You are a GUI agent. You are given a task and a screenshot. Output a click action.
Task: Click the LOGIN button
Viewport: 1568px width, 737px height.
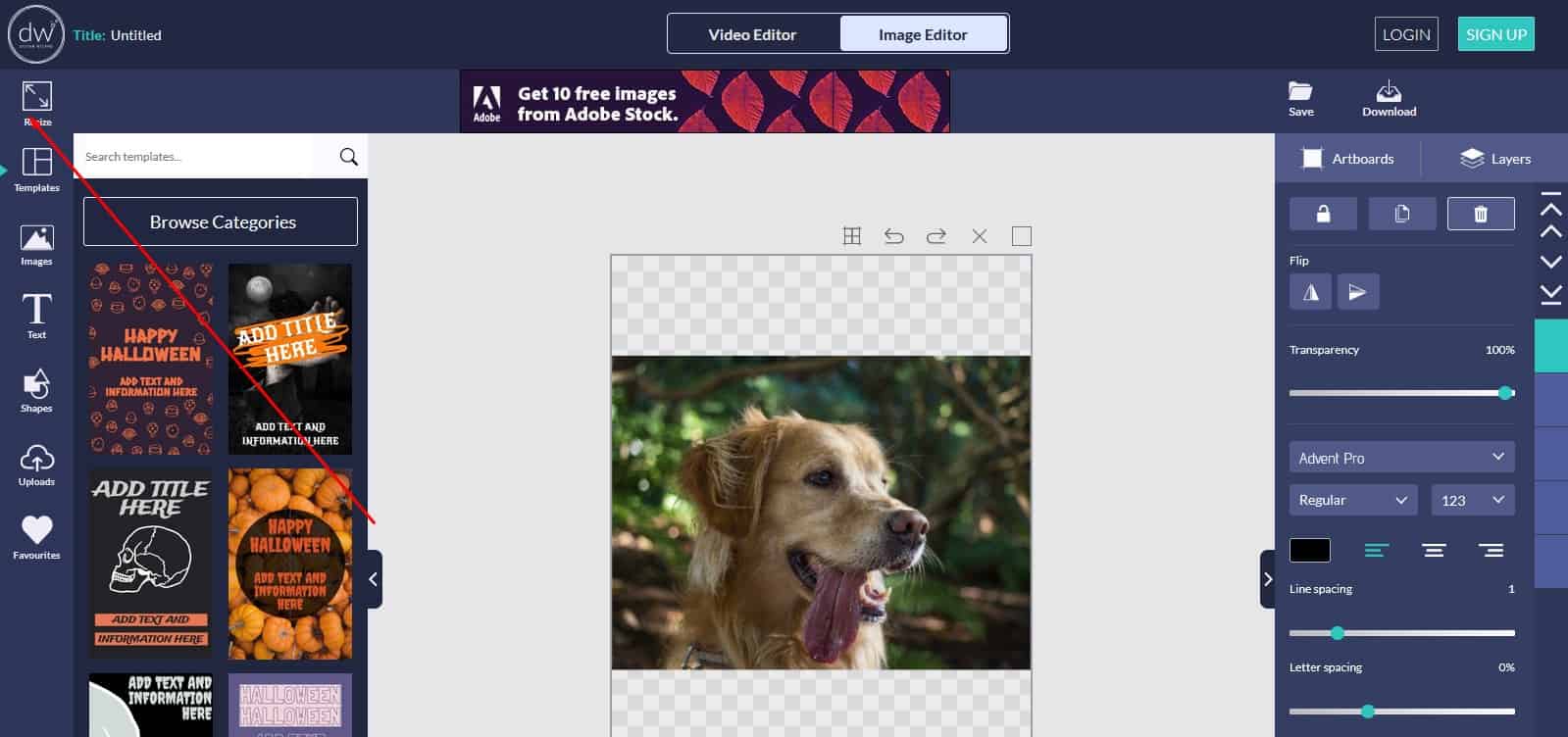pyautogui.click(x=1405, y=34)
